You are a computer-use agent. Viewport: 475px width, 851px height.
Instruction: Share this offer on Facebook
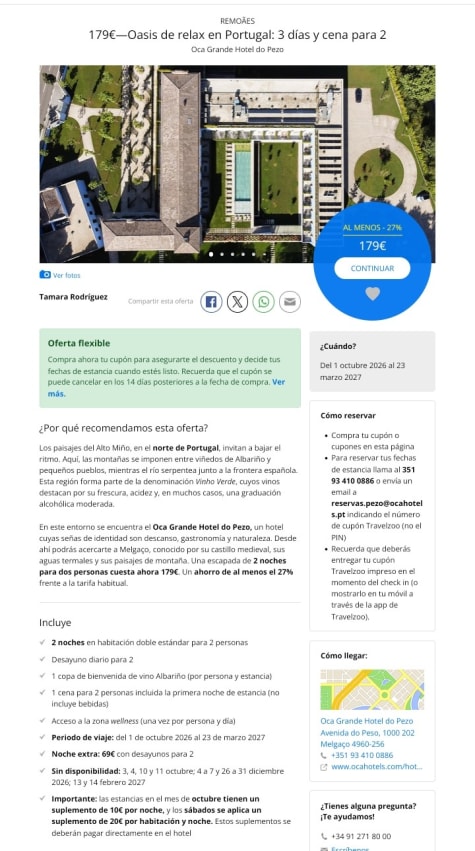[x=211, y=302]
